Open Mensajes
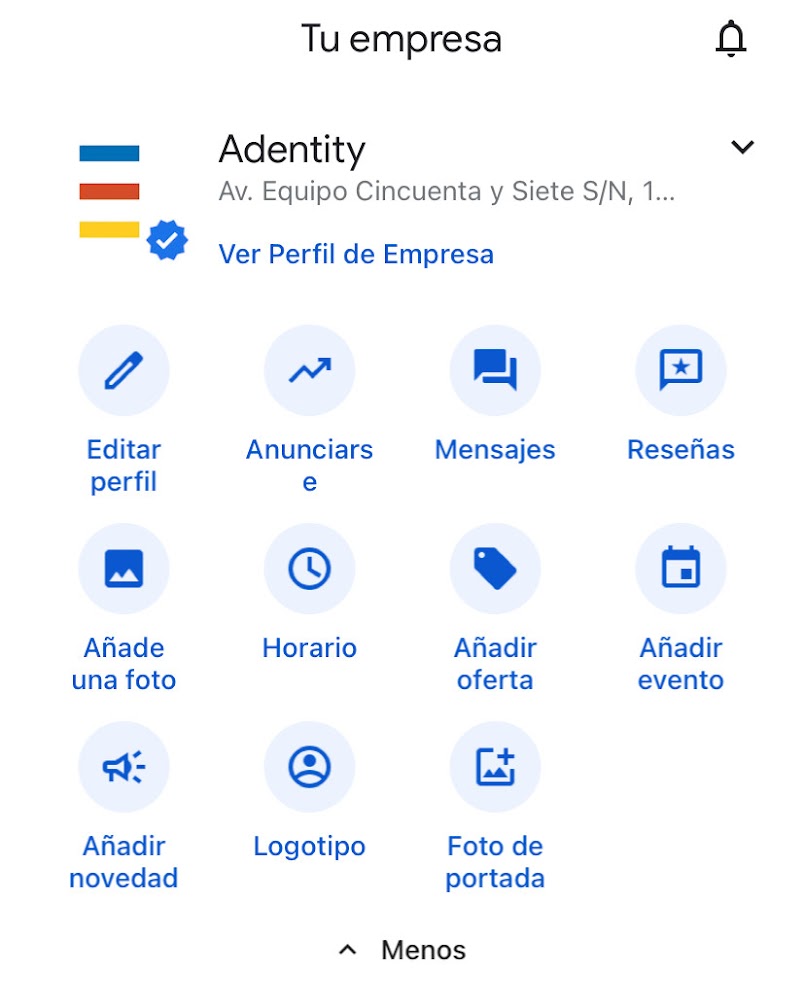The width and height of the screenshot is (805, 1006). pyautogui.click(x=495, y=371)
